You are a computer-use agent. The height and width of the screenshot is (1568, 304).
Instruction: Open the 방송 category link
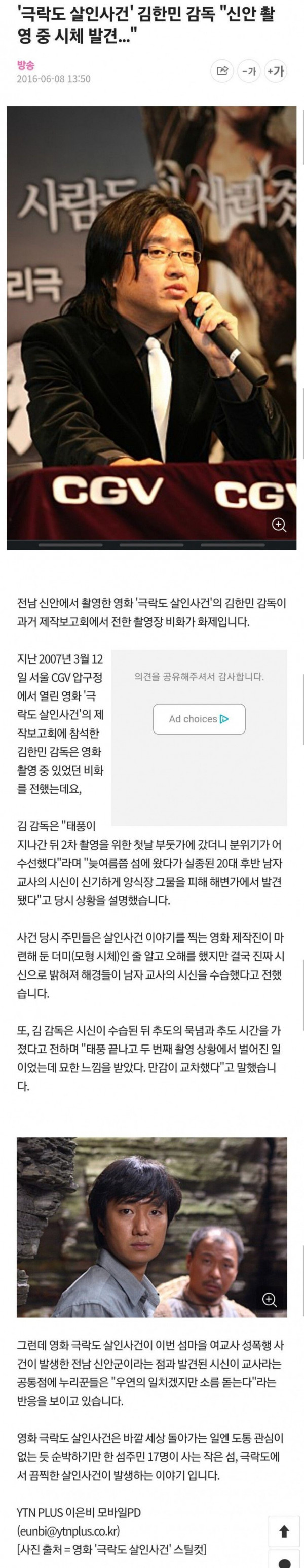point(25,65)
